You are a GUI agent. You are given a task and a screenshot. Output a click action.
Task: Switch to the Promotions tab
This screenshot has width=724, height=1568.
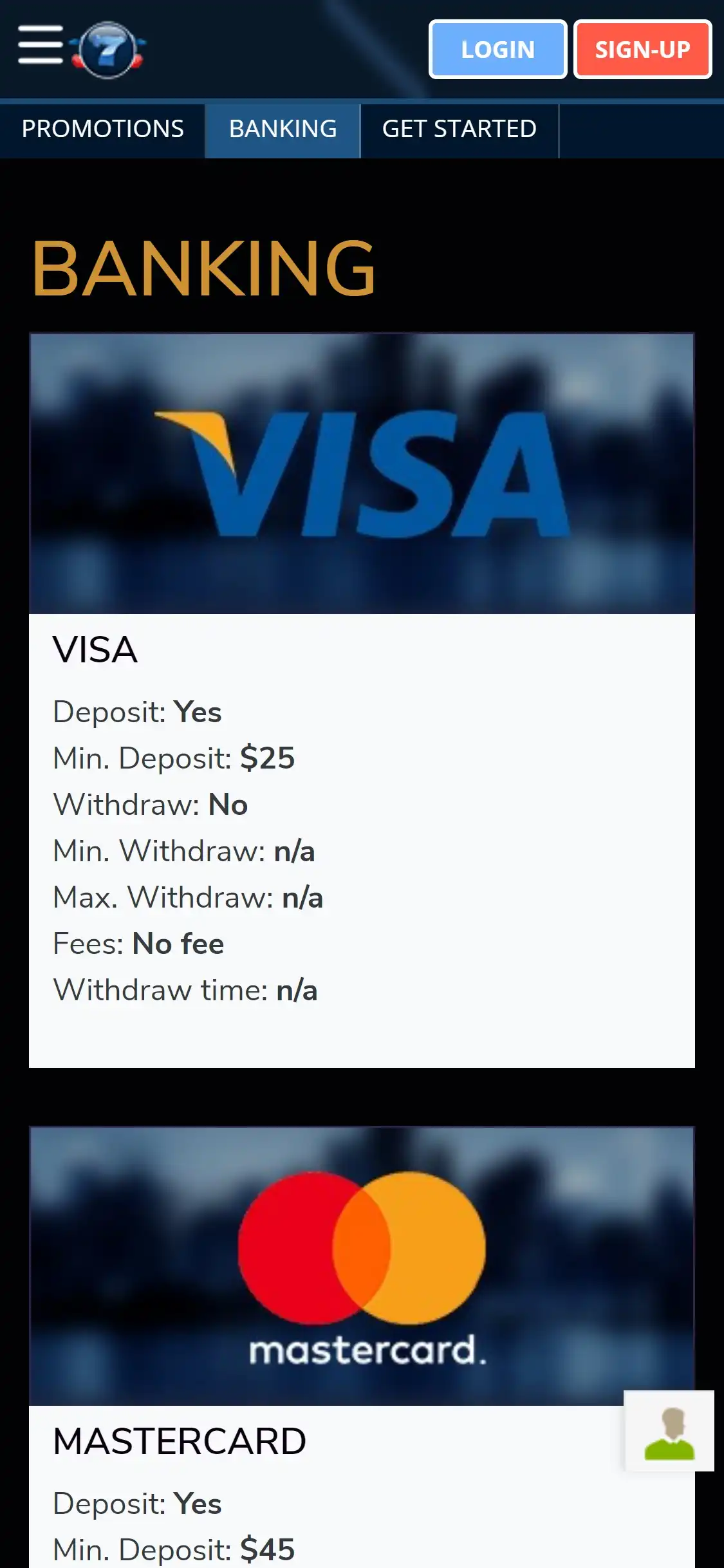pos(102,129)
